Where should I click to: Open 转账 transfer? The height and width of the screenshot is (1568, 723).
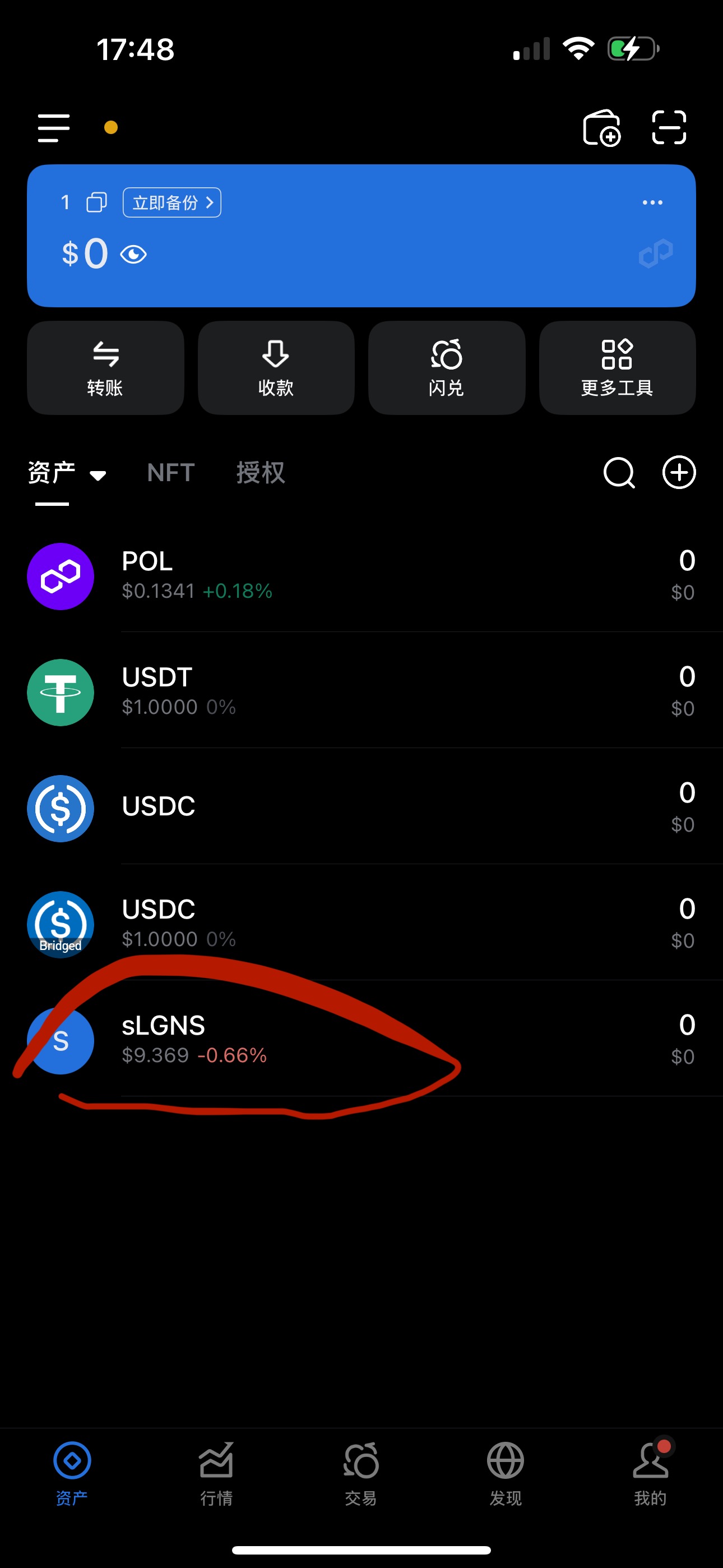coord(105,368)
